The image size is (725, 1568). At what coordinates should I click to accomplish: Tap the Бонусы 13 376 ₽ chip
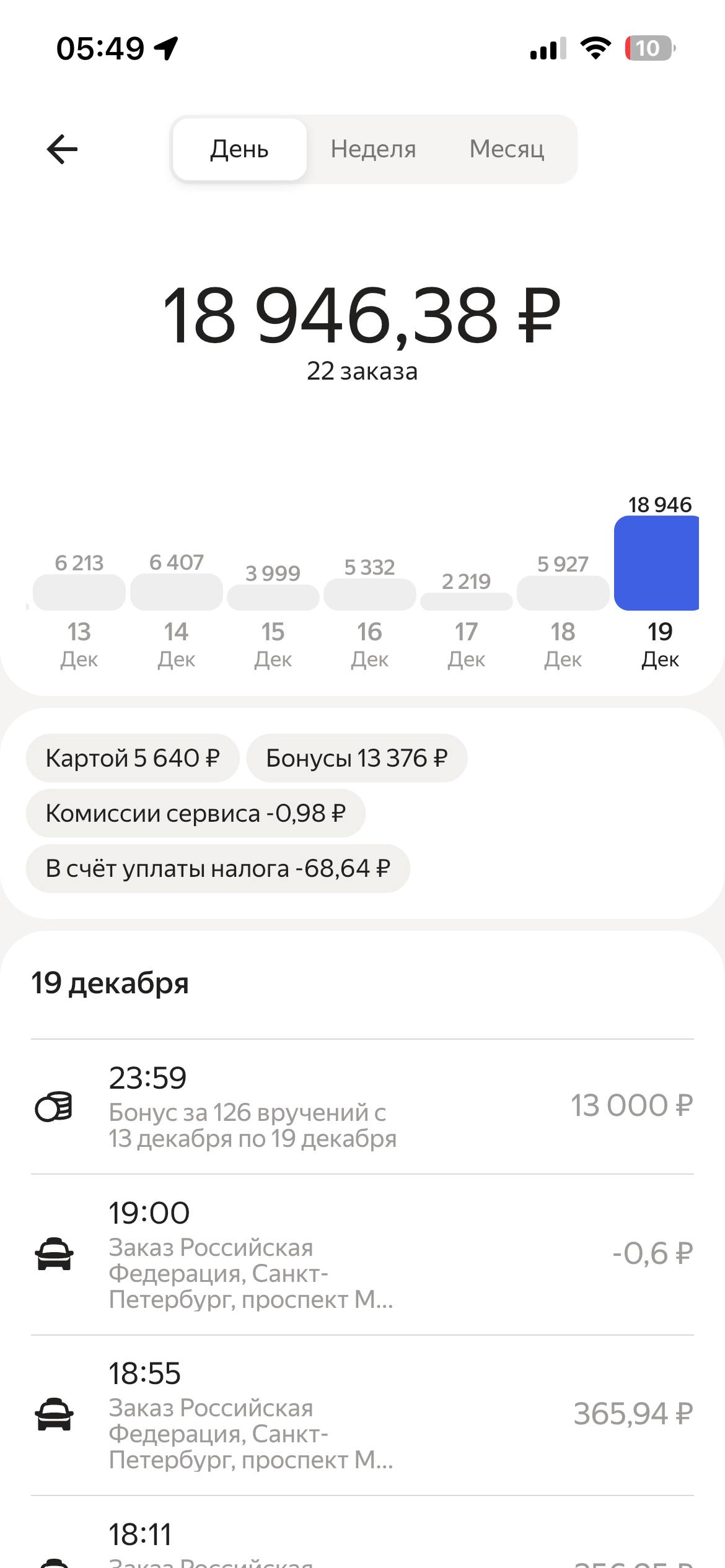[357, 758]
